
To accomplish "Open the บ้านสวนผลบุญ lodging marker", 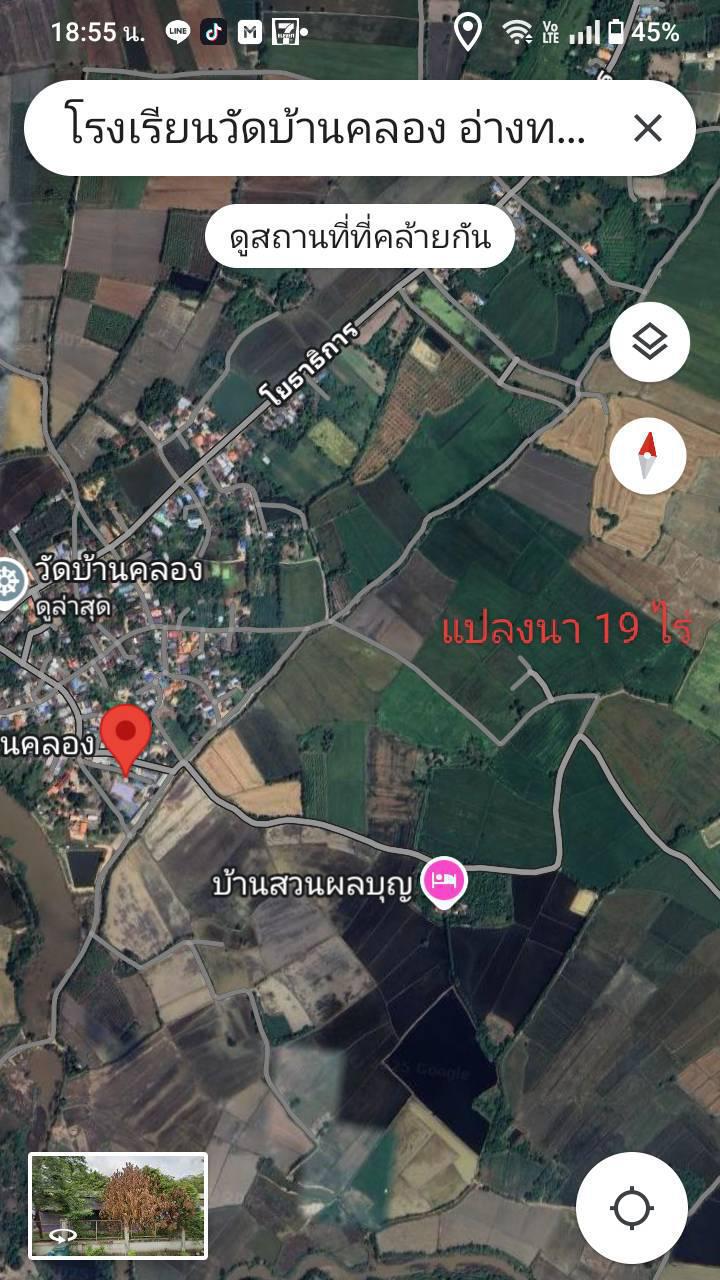I will [444, 881].
